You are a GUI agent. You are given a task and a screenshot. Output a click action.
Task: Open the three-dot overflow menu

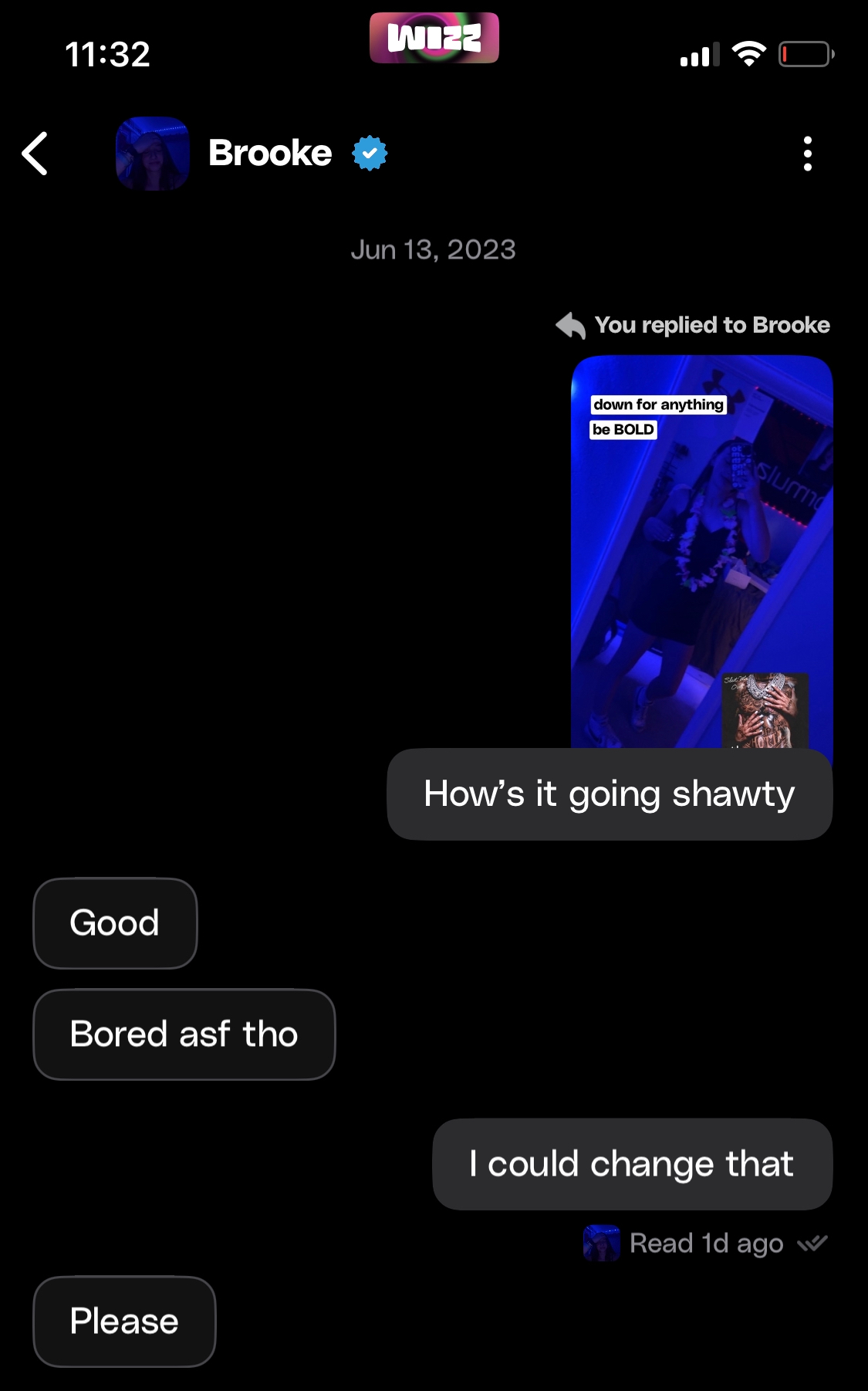click(807, 154)
